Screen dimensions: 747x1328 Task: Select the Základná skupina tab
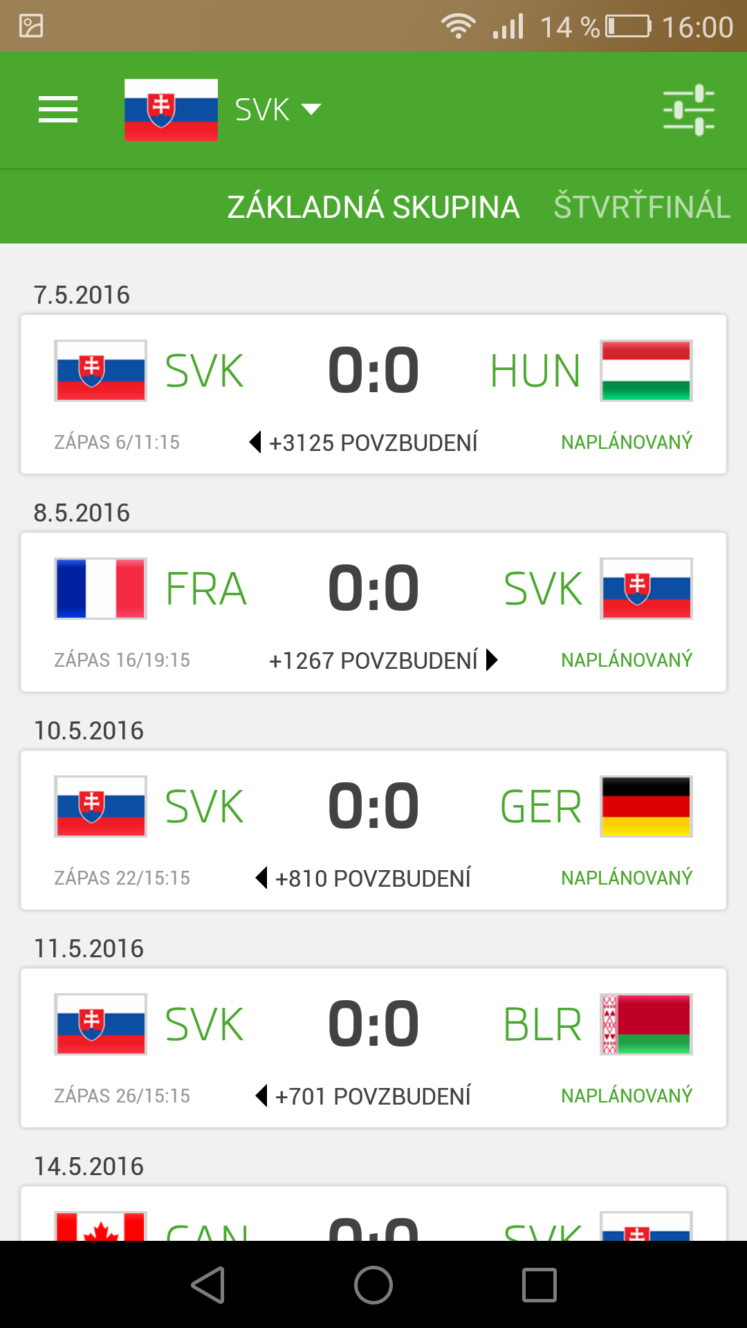[373, 207]
